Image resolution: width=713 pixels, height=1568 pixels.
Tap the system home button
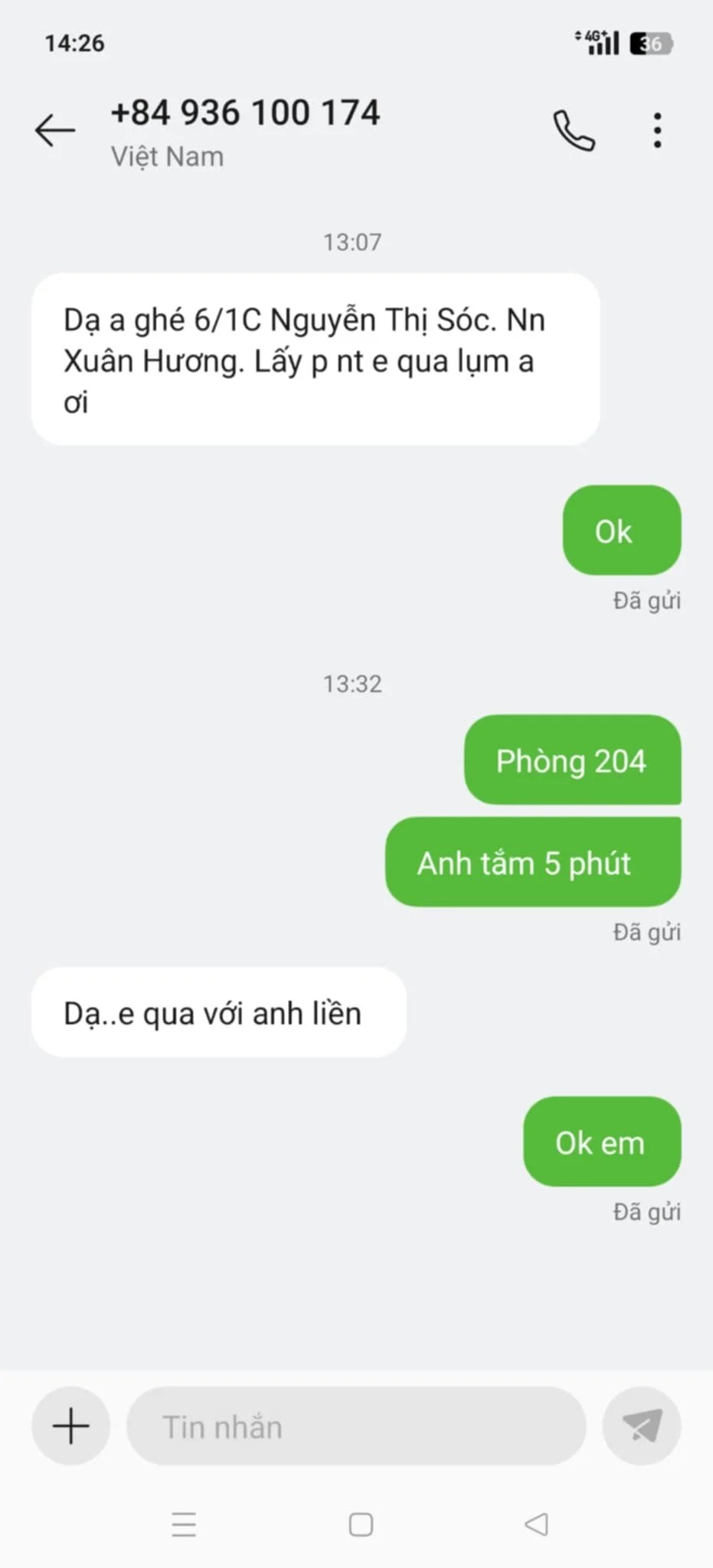click(361, 1524)
